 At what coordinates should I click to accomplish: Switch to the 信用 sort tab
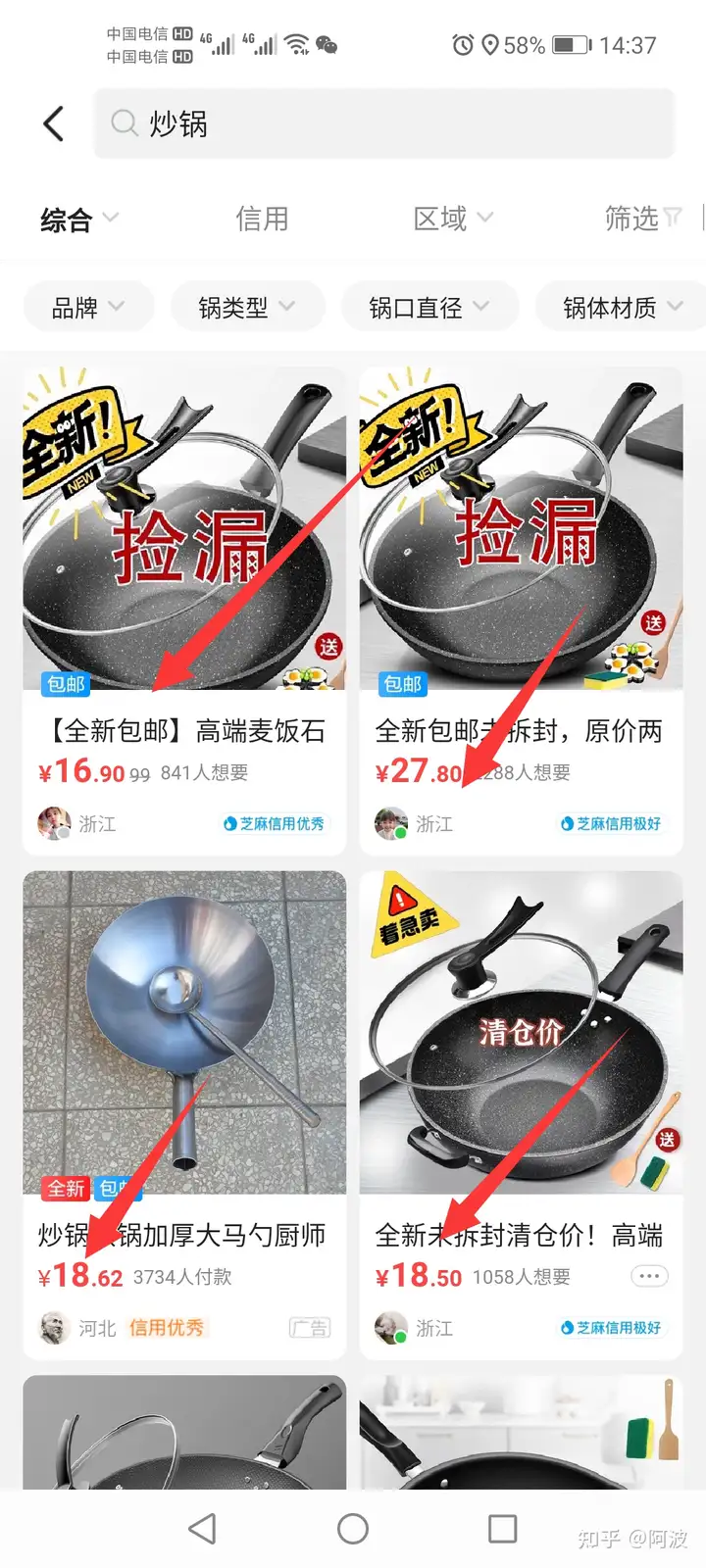(x=262, y=219)
